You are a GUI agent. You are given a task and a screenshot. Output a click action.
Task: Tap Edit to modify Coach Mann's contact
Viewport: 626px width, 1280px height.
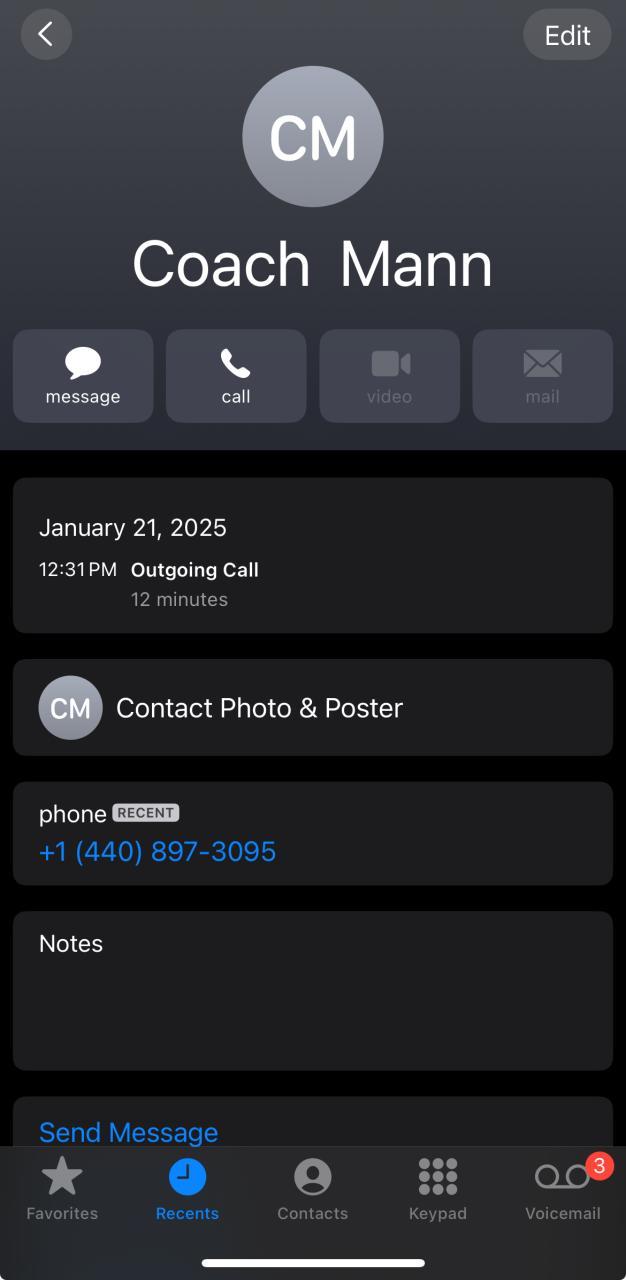click(567, 35)
